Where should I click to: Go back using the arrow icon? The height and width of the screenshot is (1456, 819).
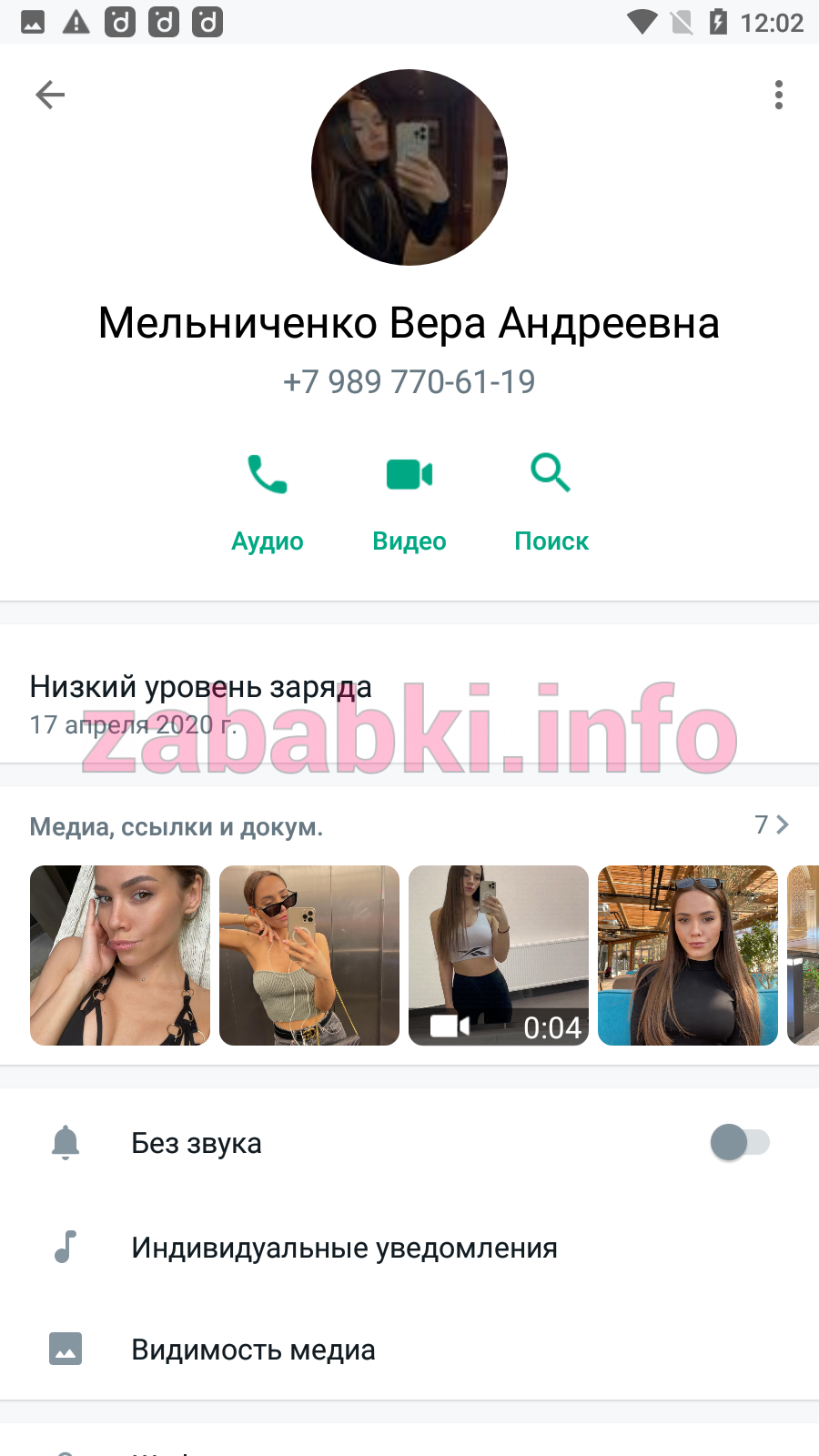(50, 95)
